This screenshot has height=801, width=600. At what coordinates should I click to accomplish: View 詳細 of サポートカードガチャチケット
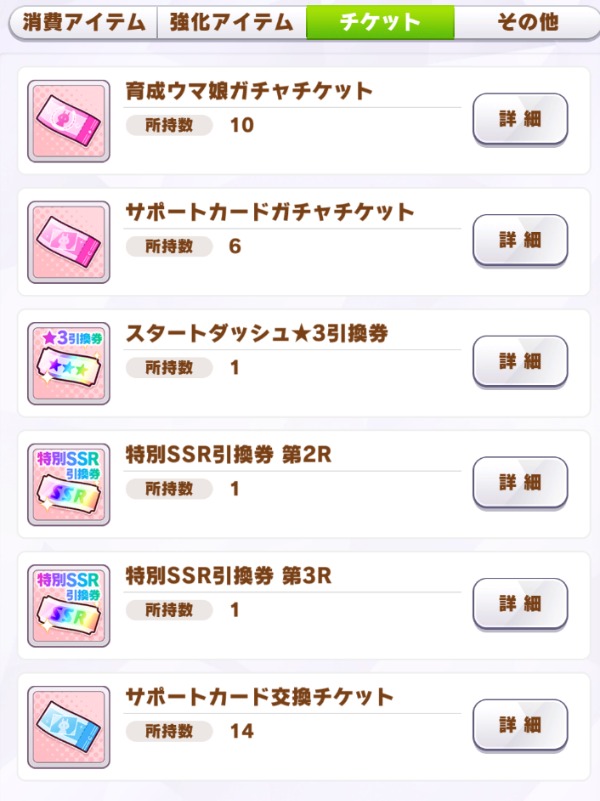click(519, 240)
